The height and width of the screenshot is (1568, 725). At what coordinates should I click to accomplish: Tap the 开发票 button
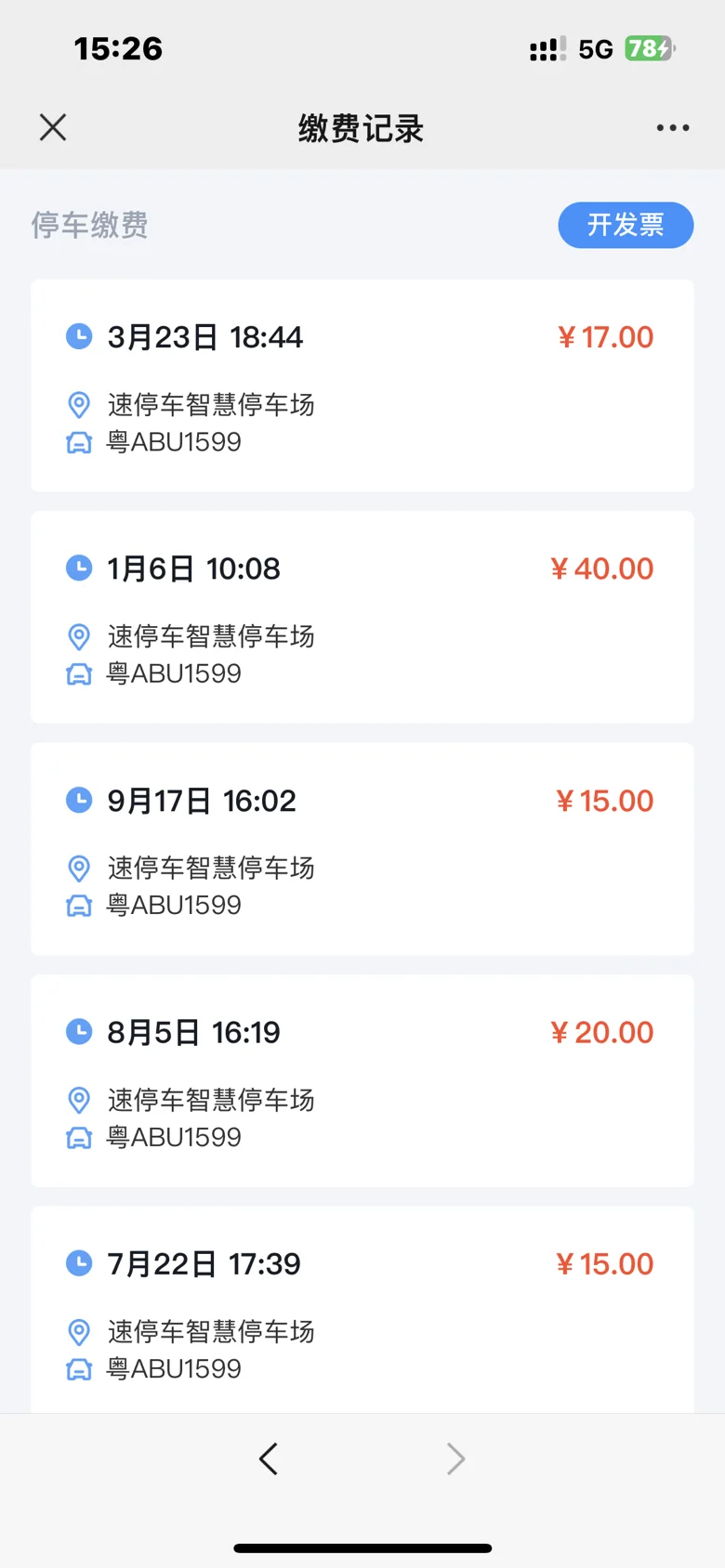point(626,225)
